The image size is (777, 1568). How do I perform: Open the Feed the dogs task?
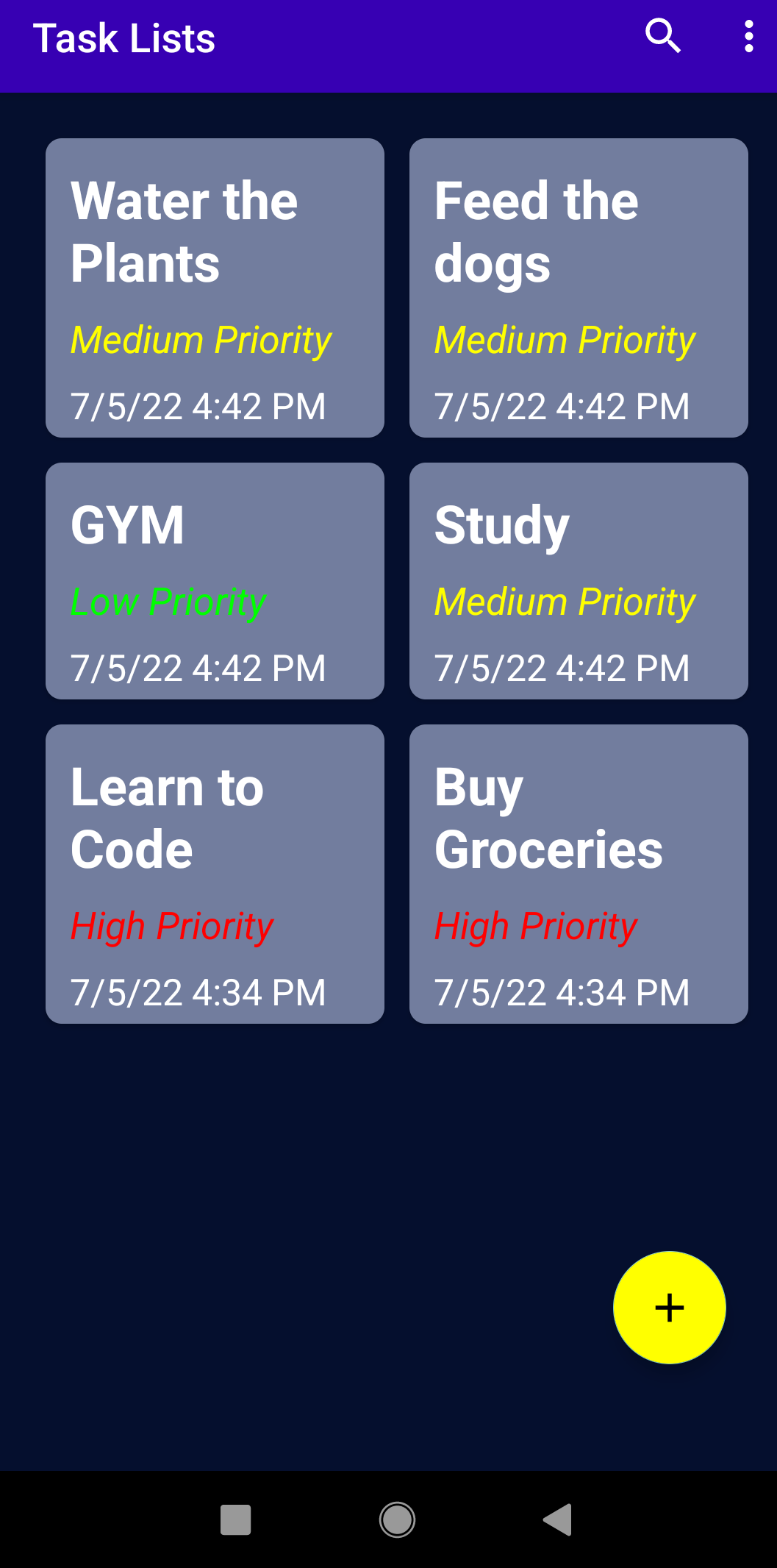(x=579, y=287)
